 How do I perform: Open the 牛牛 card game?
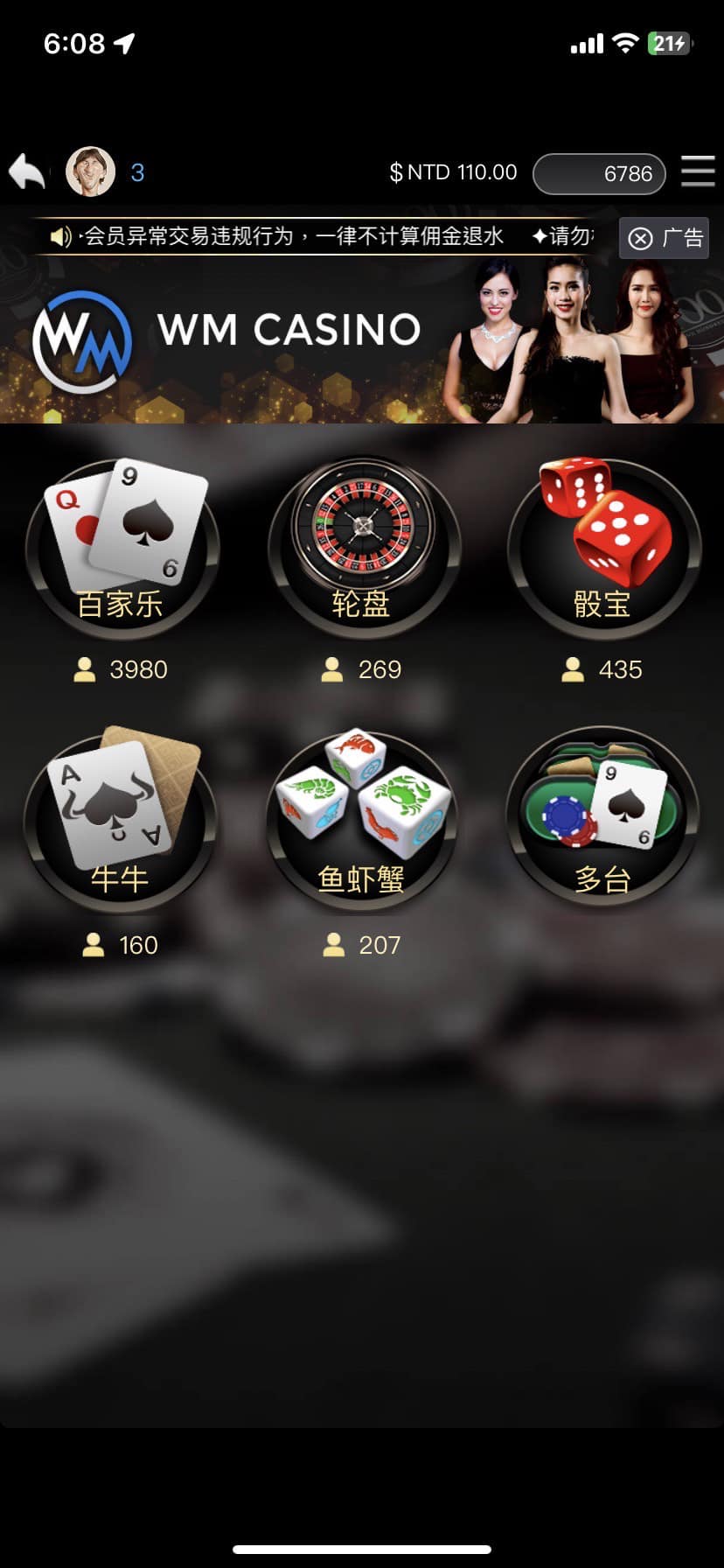(x=122, y=818)
